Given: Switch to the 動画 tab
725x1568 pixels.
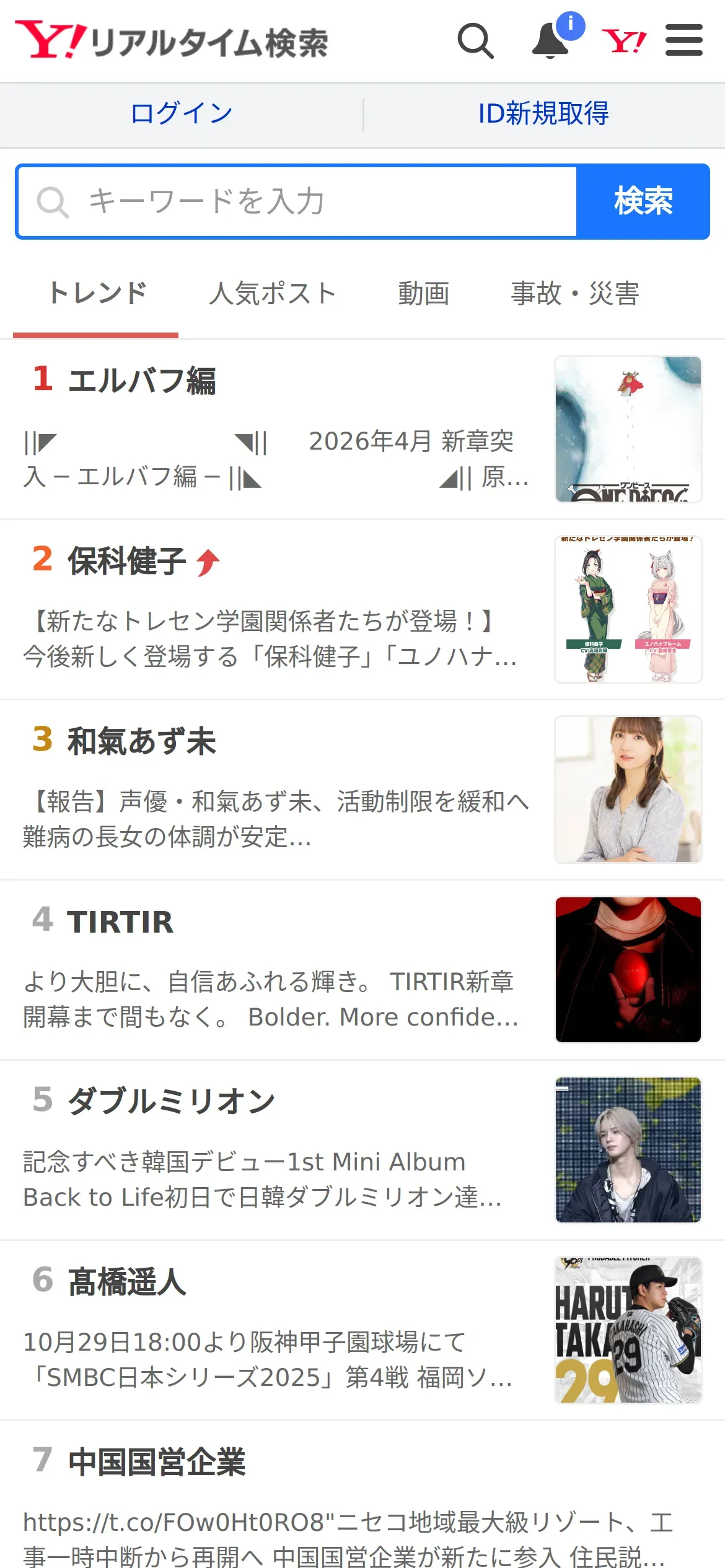Looking at the screenshot, I should tap(423, 294).
